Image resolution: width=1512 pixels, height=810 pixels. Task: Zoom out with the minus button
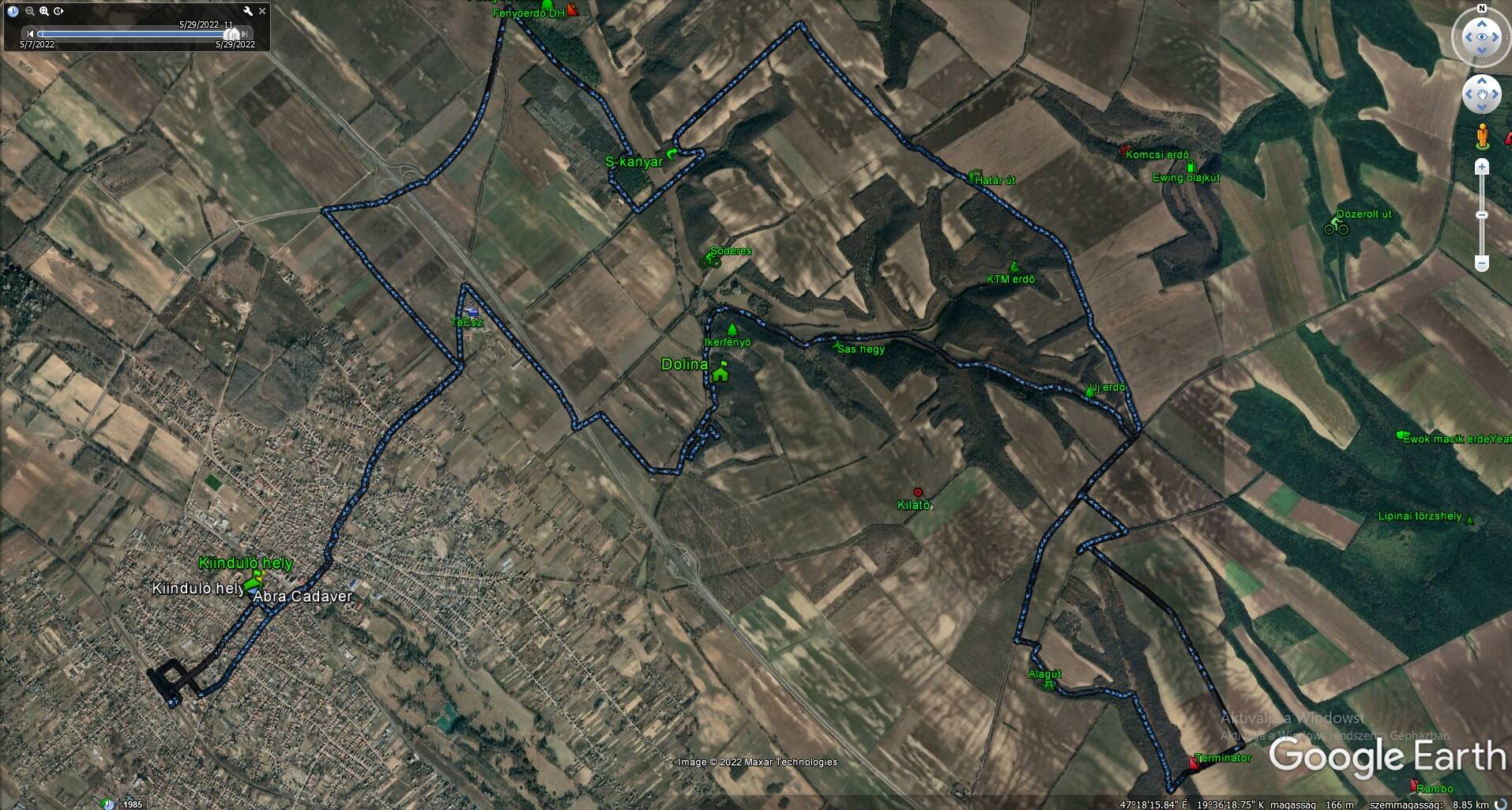pyautogui.click(x=1482, y=263)
